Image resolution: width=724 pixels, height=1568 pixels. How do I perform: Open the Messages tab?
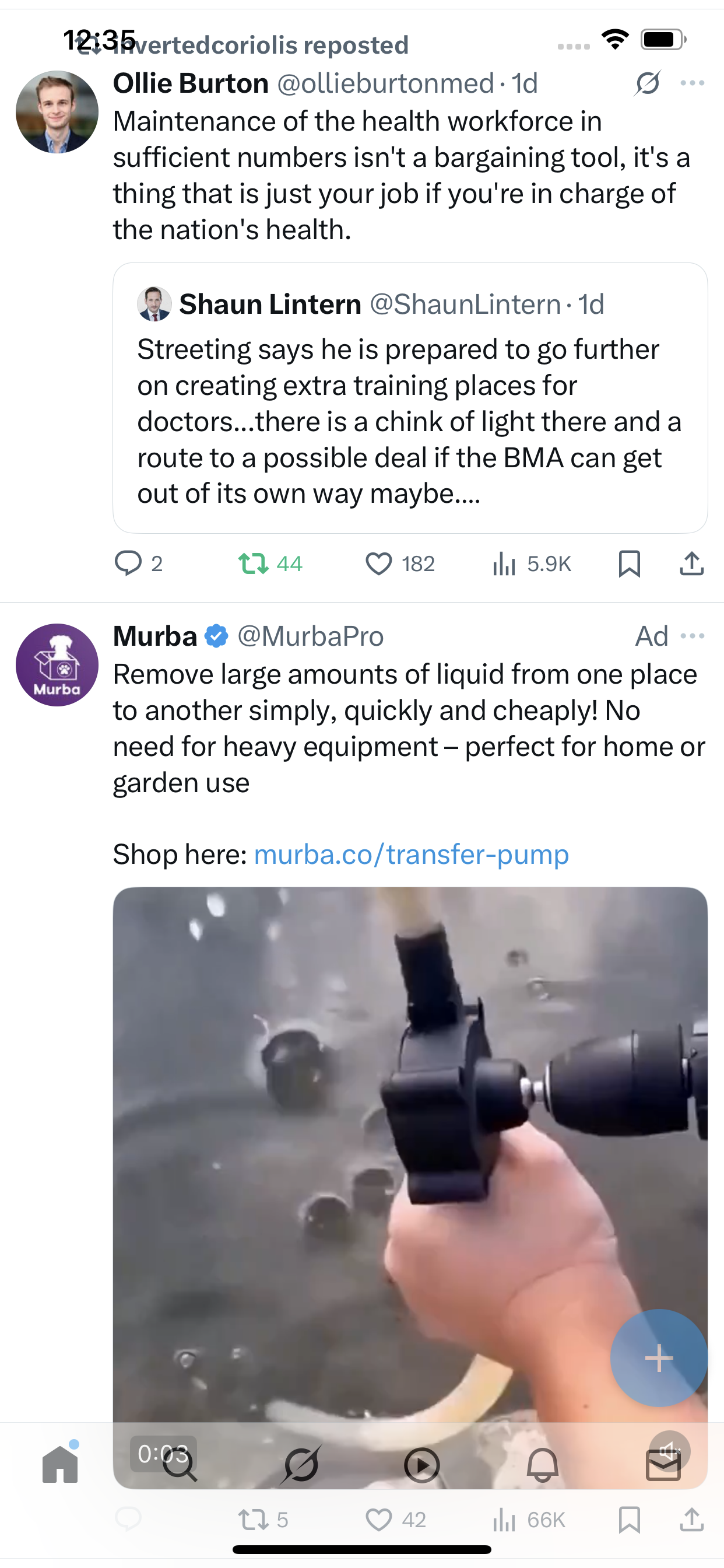[x=663, y=1465]
